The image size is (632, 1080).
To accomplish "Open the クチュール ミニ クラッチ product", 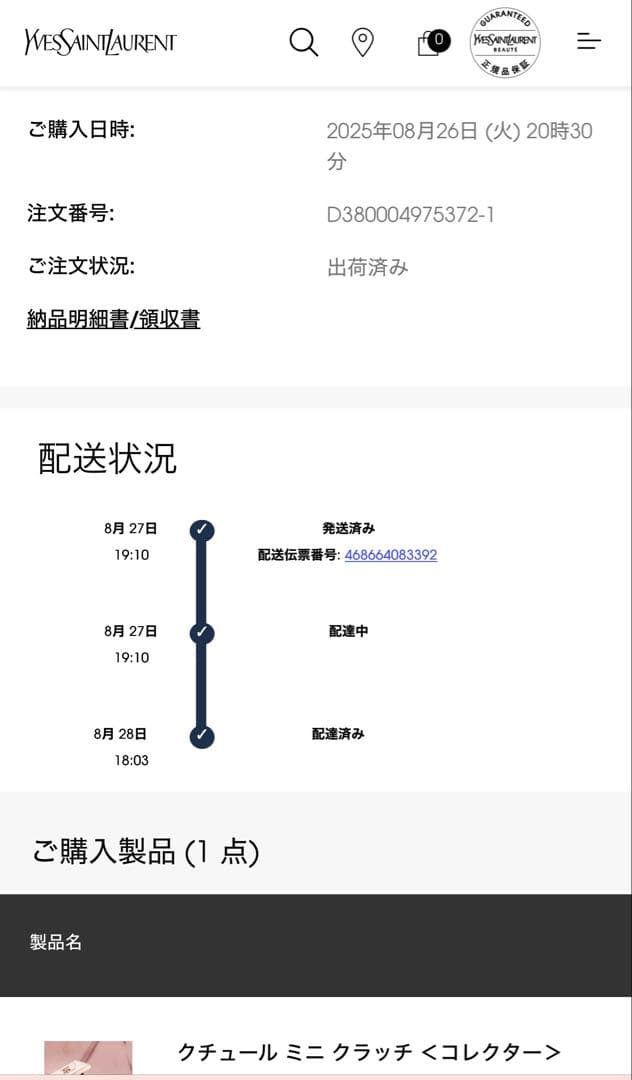I will pos(368,1052).
